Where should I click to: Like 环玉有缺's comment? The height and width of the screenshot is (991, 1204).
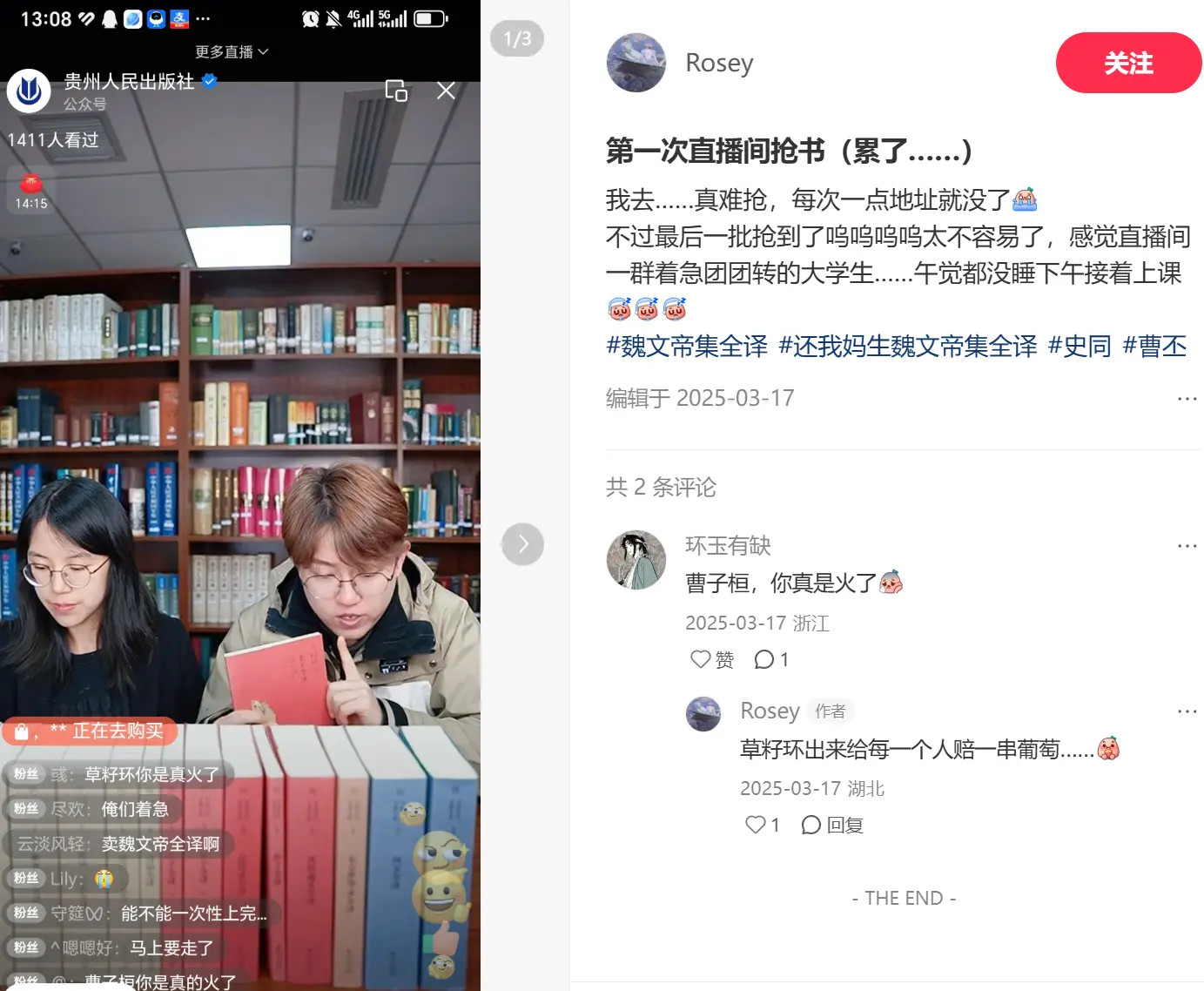[711, 659]
